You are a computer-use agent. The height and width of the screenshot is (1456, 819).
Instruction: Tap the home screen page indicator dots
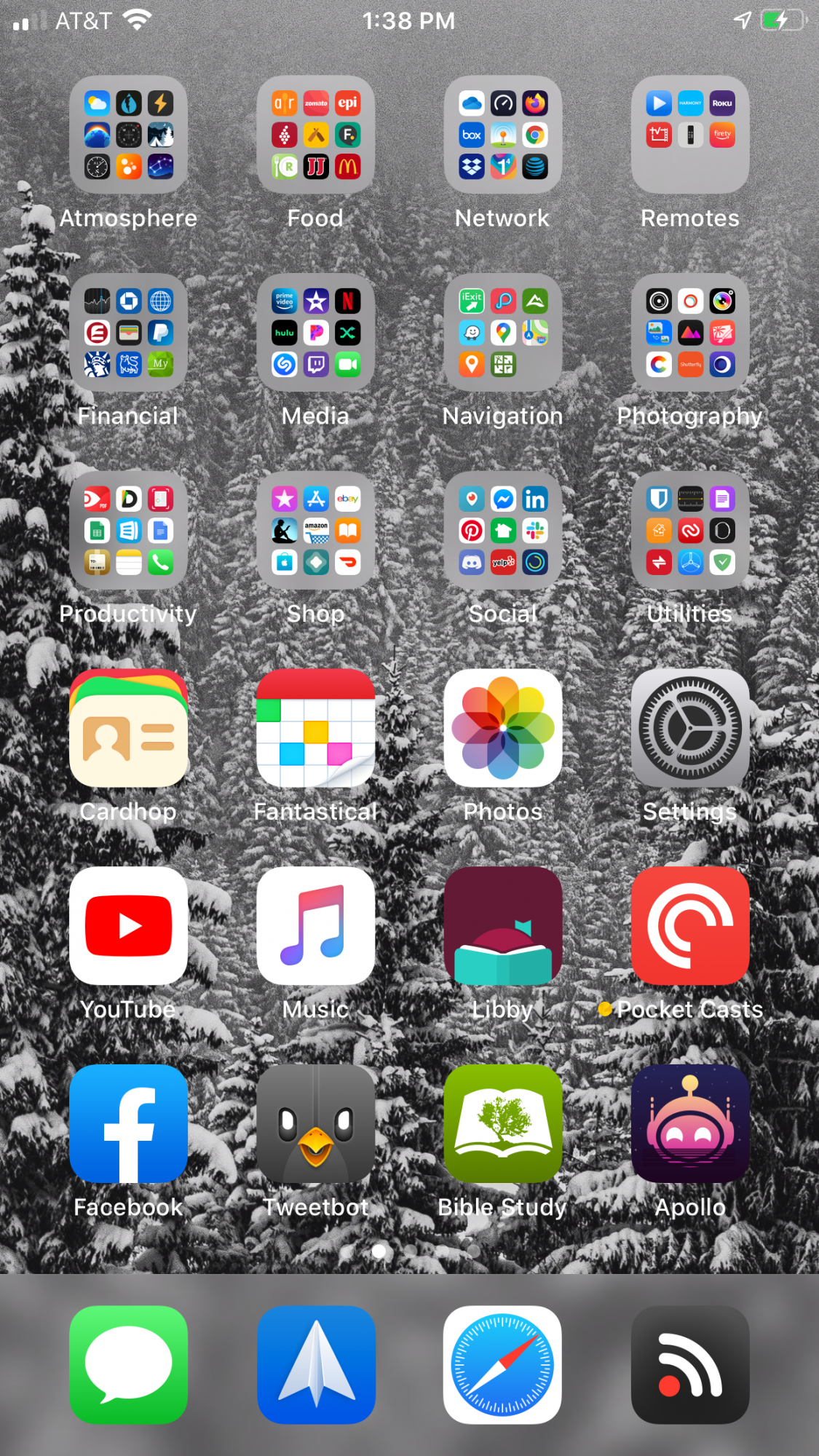coord(410,1251)
